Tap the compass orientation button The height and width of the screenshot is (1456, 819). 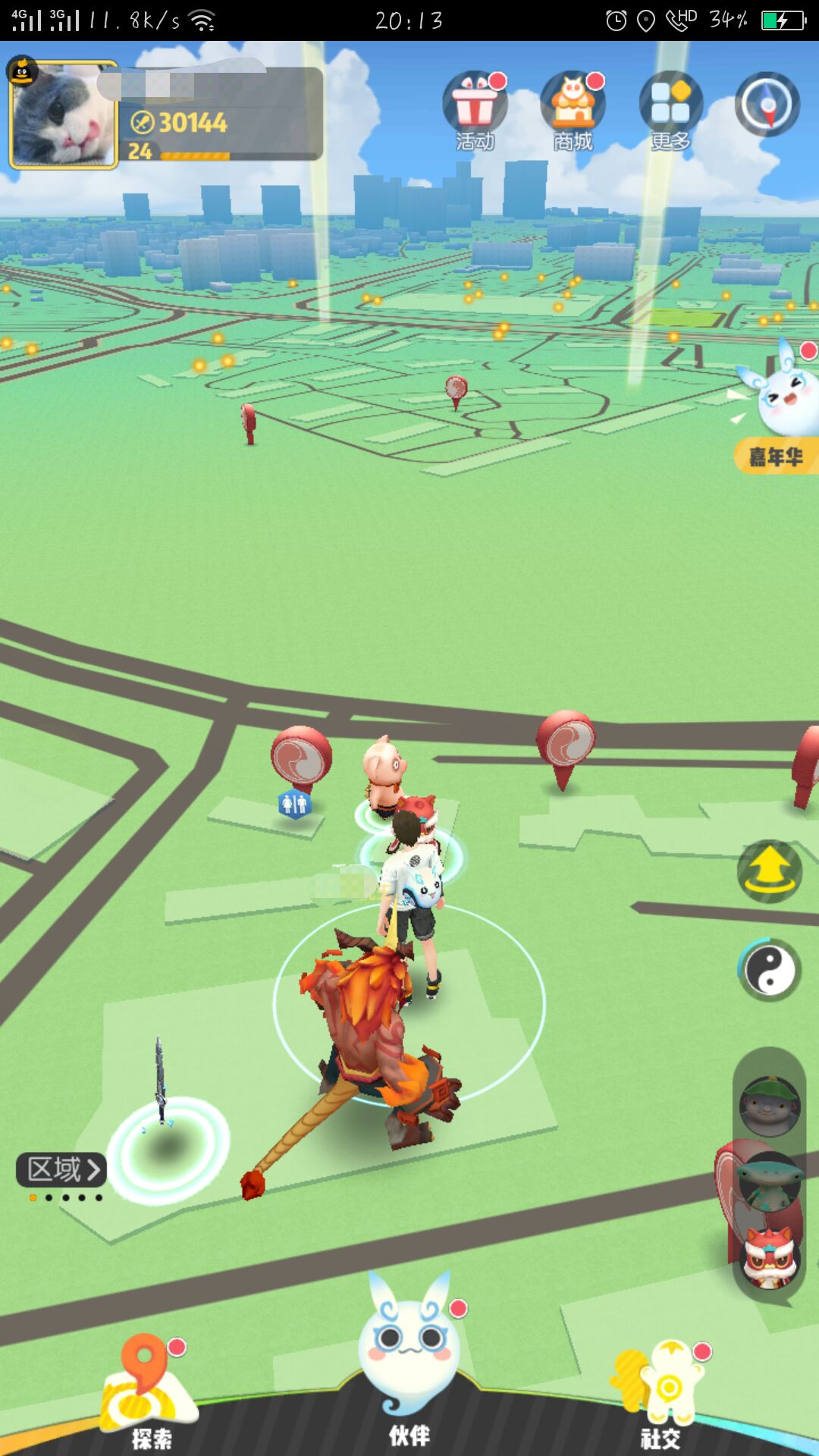tap(767, 105)
